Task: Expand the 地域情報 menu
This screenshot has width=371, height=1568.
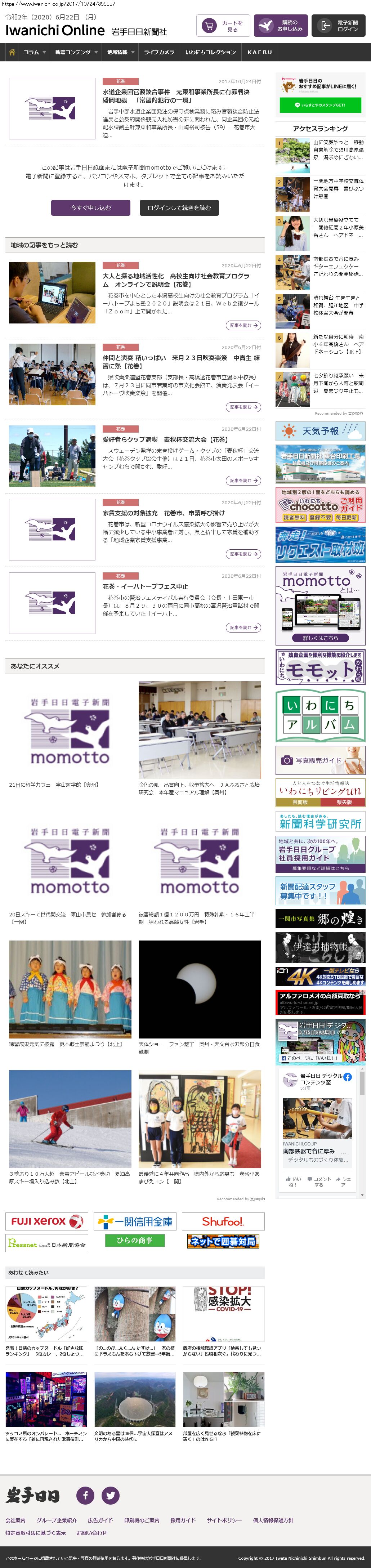Action: [120, 52]
